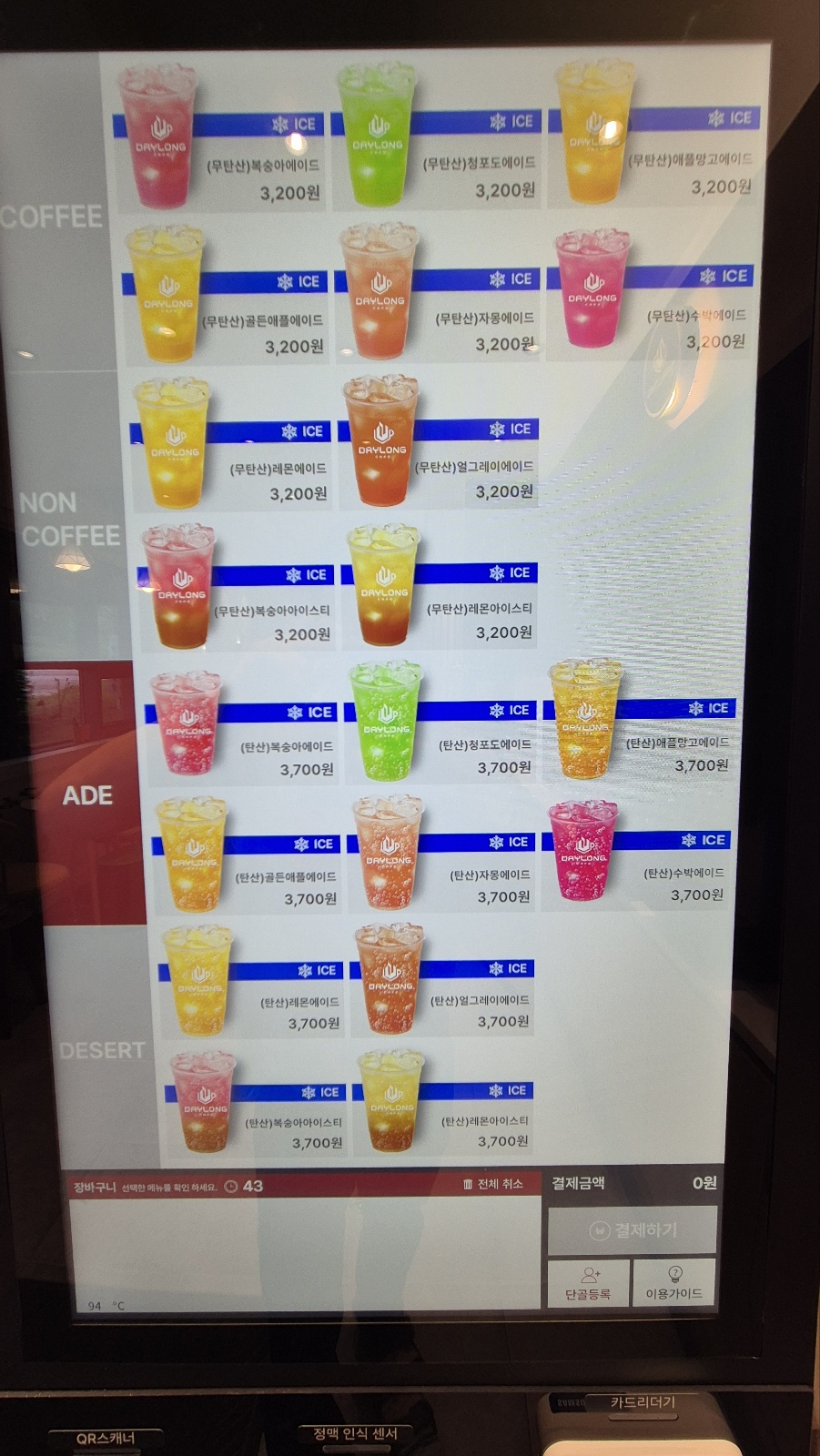820x1456 pixels.
Task: Tap 전체 취소 to clear cart
Action: (494, 1184)
